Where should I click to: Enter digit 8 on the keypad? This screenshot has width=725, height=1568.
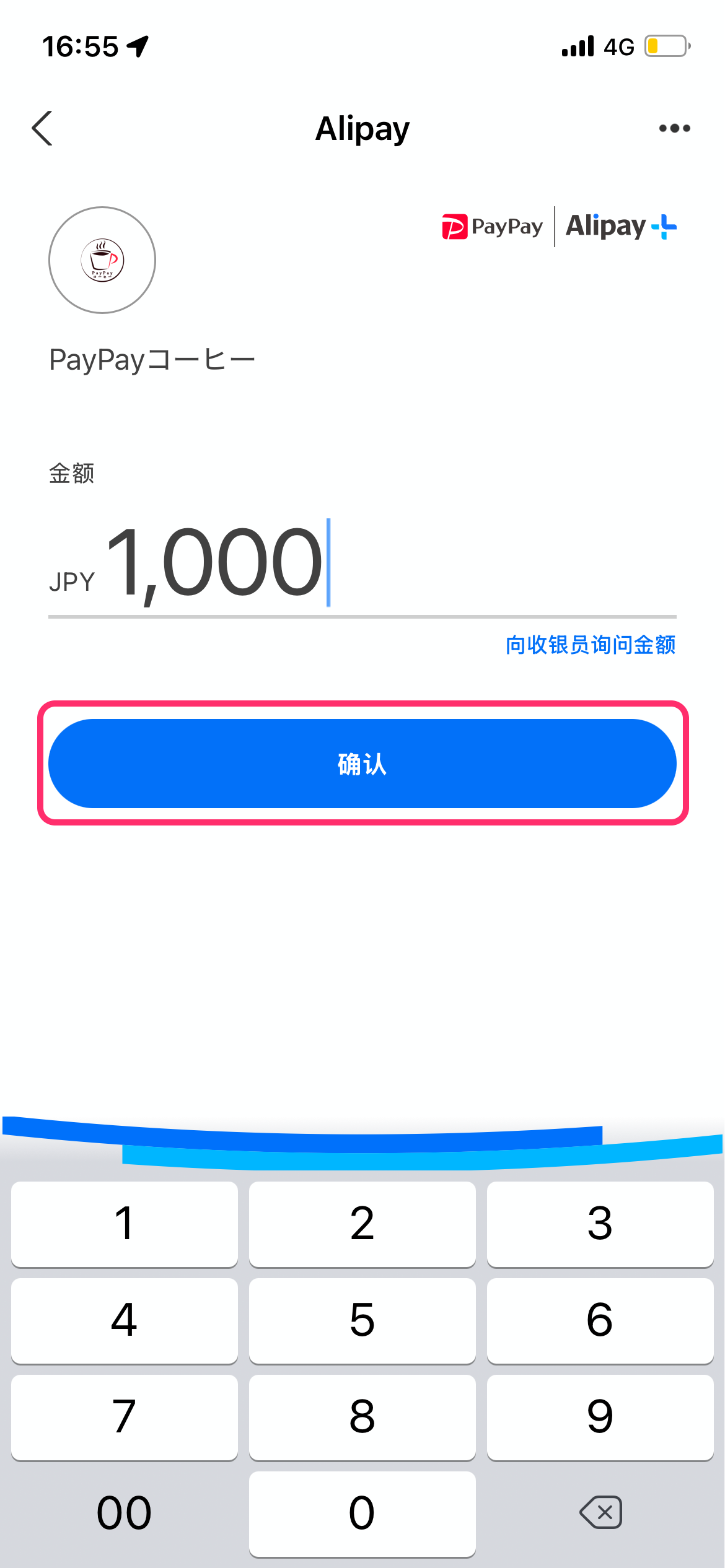point(362,1417)
